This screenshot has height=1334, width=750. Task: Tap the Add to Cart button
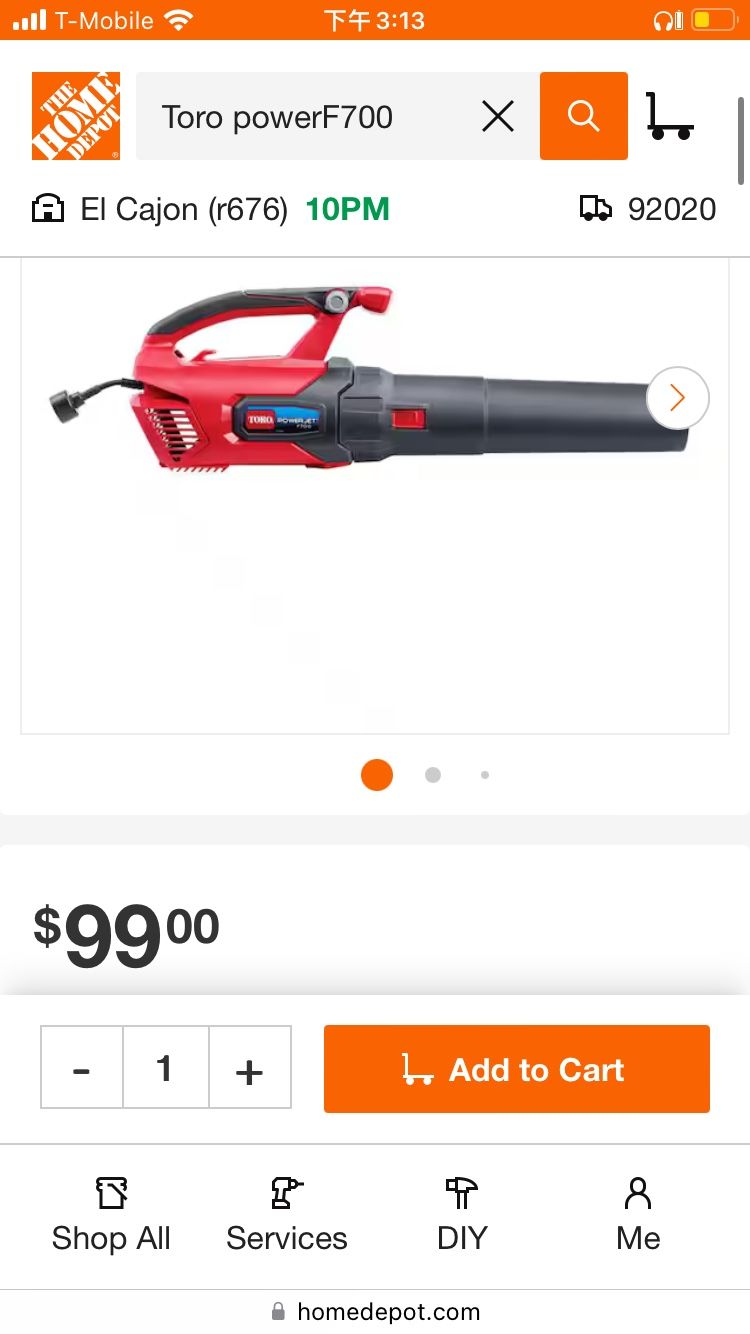(x=516, y=1068)
